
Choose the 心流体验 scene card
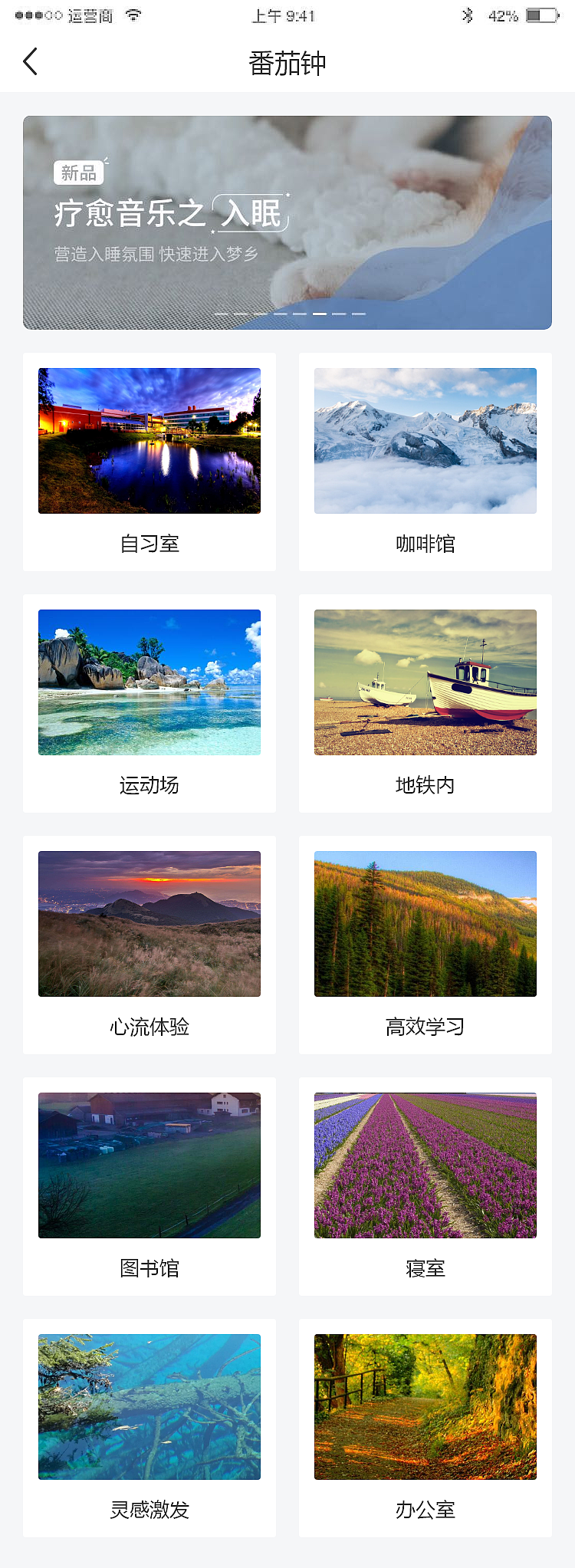tap(149, 923)
